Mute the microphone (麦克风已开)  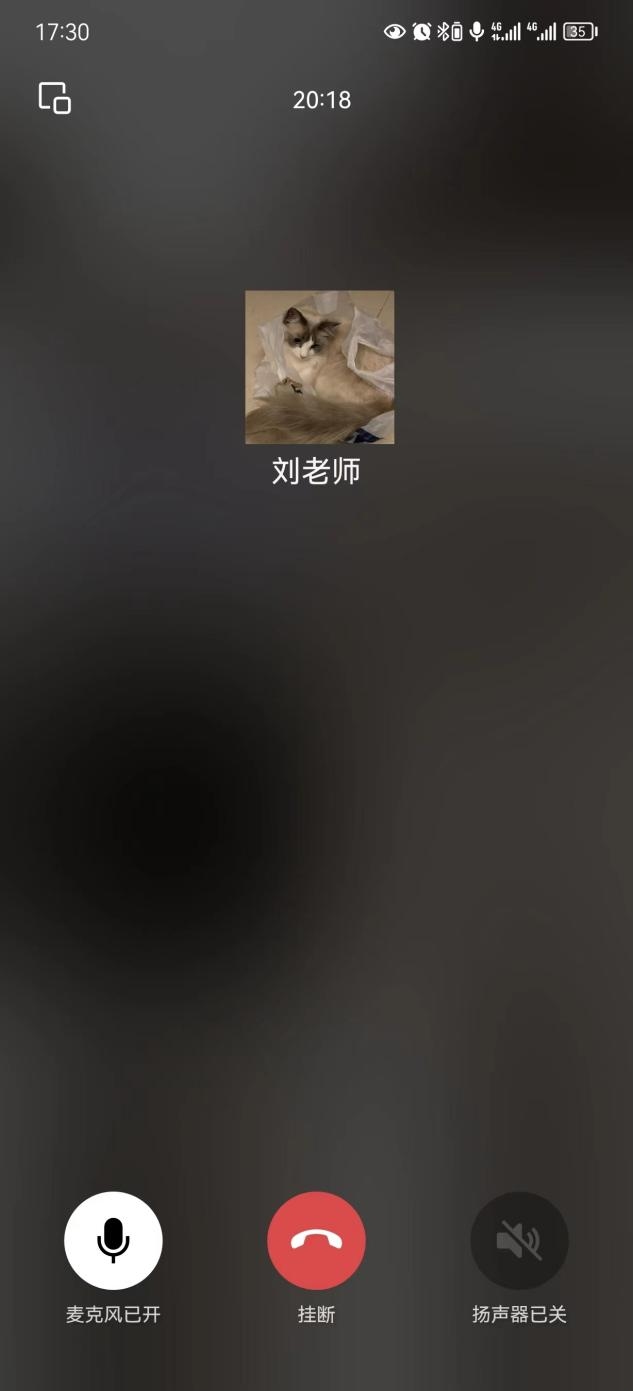[113, 1240]
